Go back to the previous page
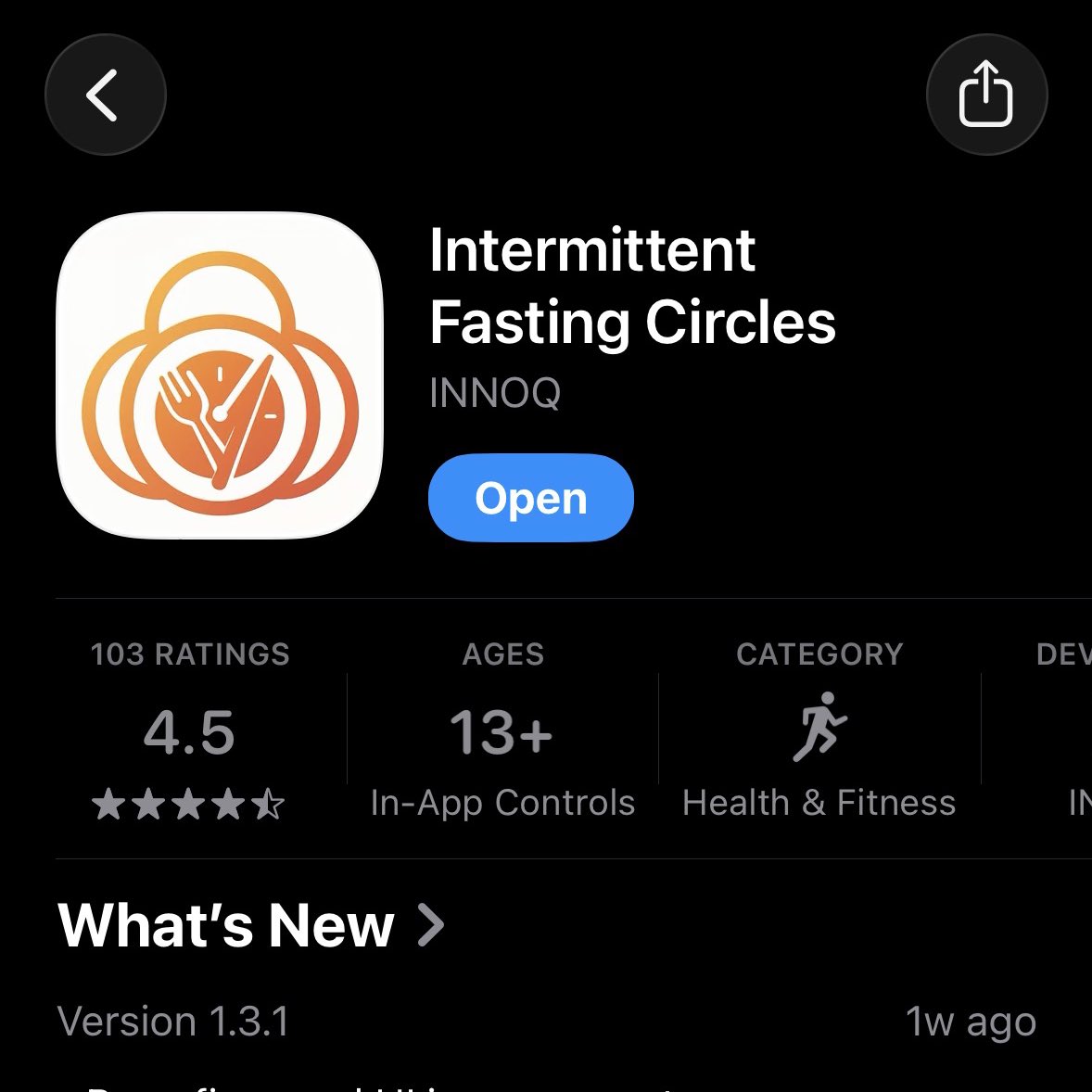Screen dimensions: 1092x1092 click(x=105, y=95)
